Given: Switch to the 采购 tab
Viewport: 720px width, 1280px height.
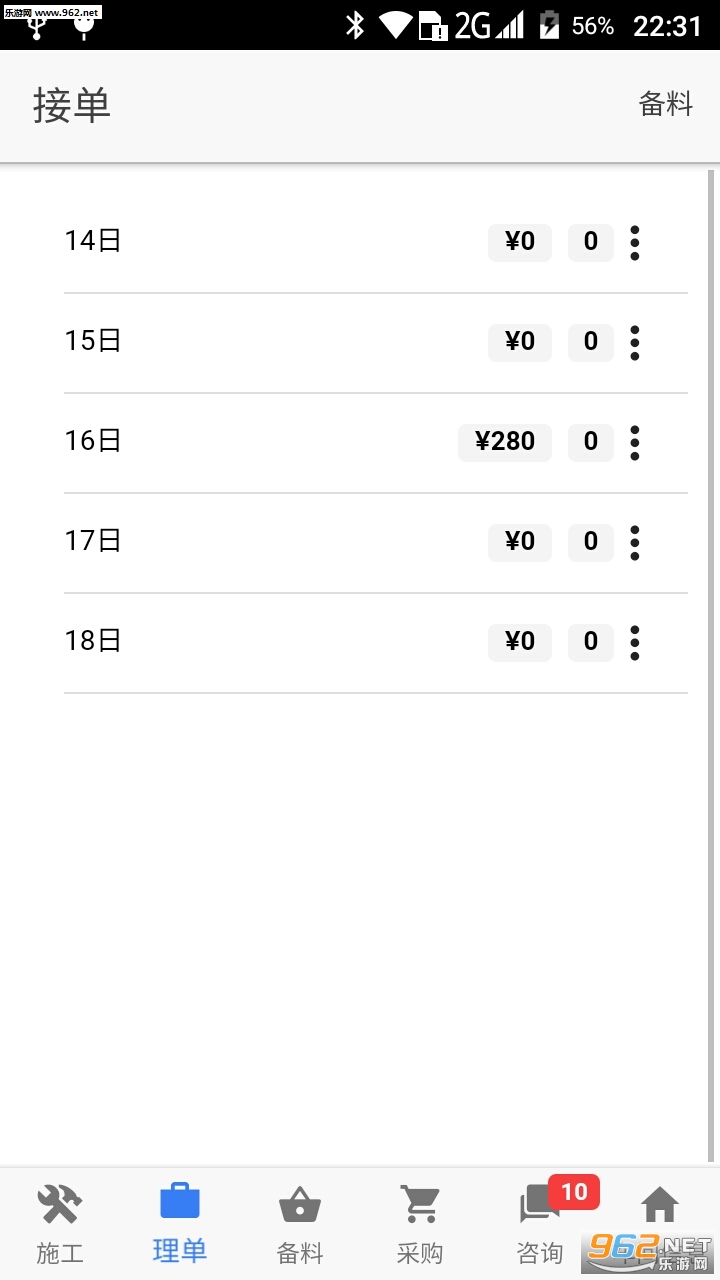Looking at the screenshot, I should (x=420, y=1223).
